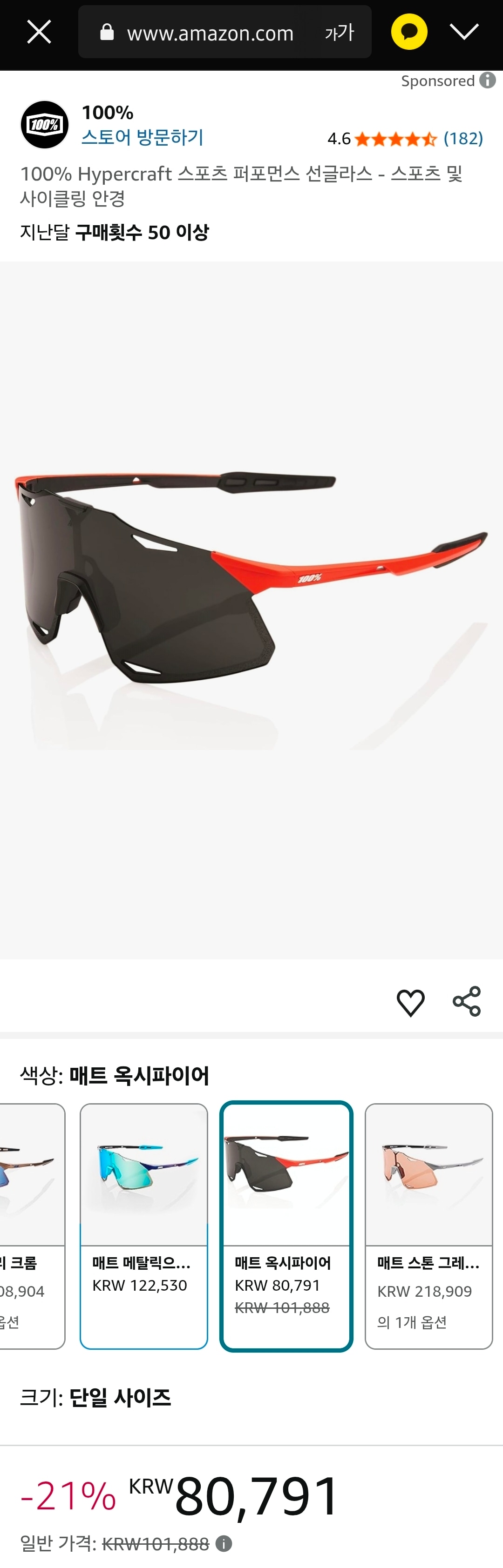
Task: View info about the 일반 가격 list price
Action: click(x=224, y=1544)
